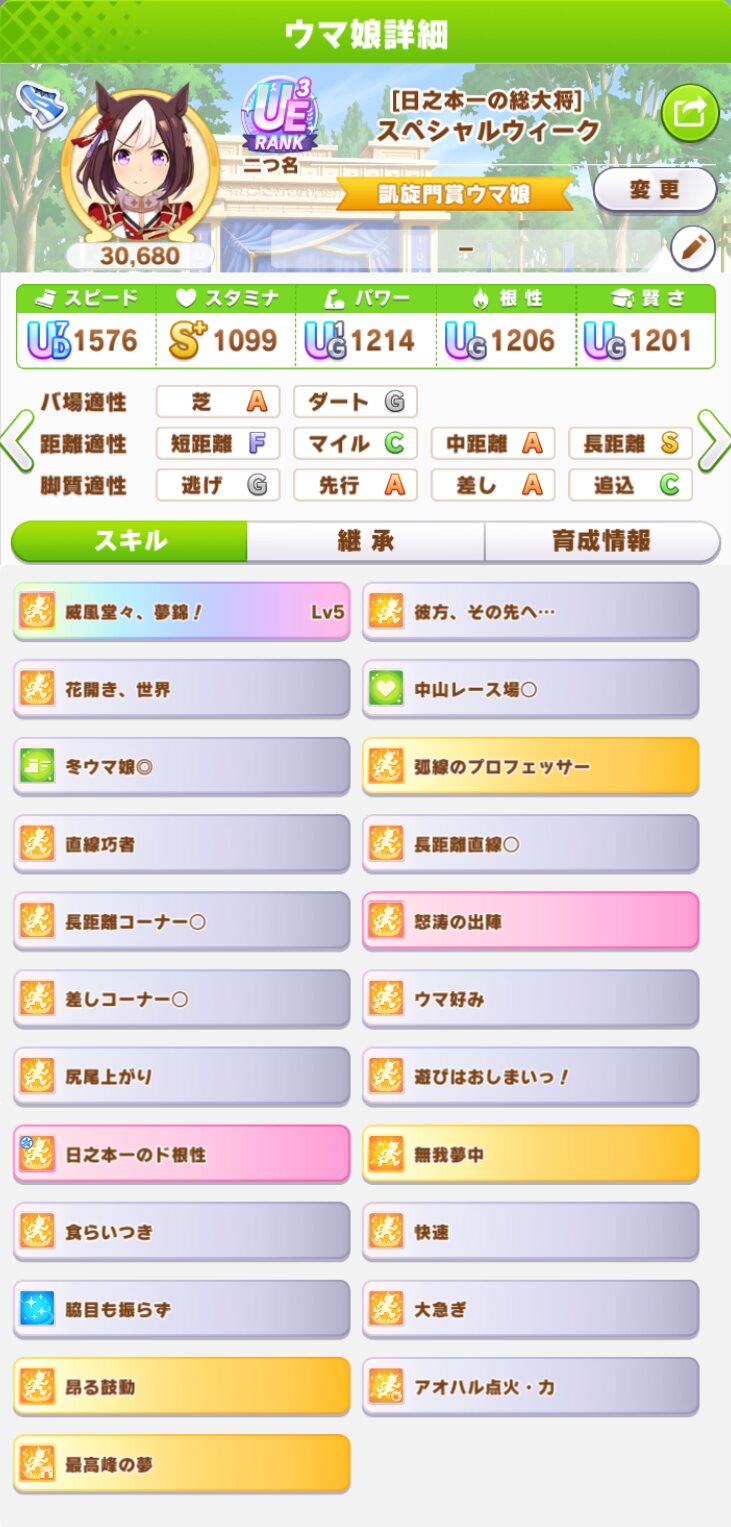Open the 冬ウマ娘◎ skill
This screenshot has height=1527, width=731.
pos(182,767)
